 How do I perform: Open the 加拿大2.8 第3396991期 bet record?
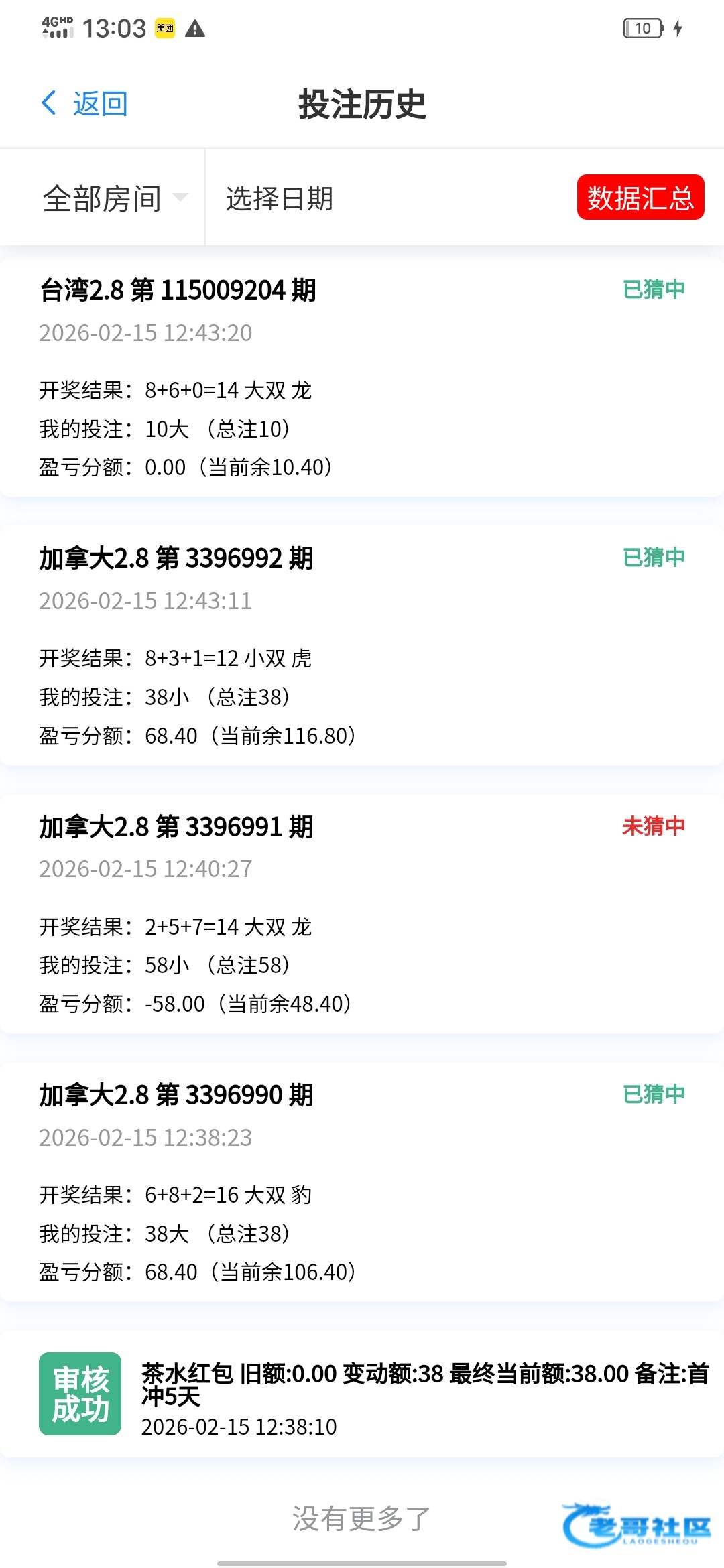click(362, 913)
